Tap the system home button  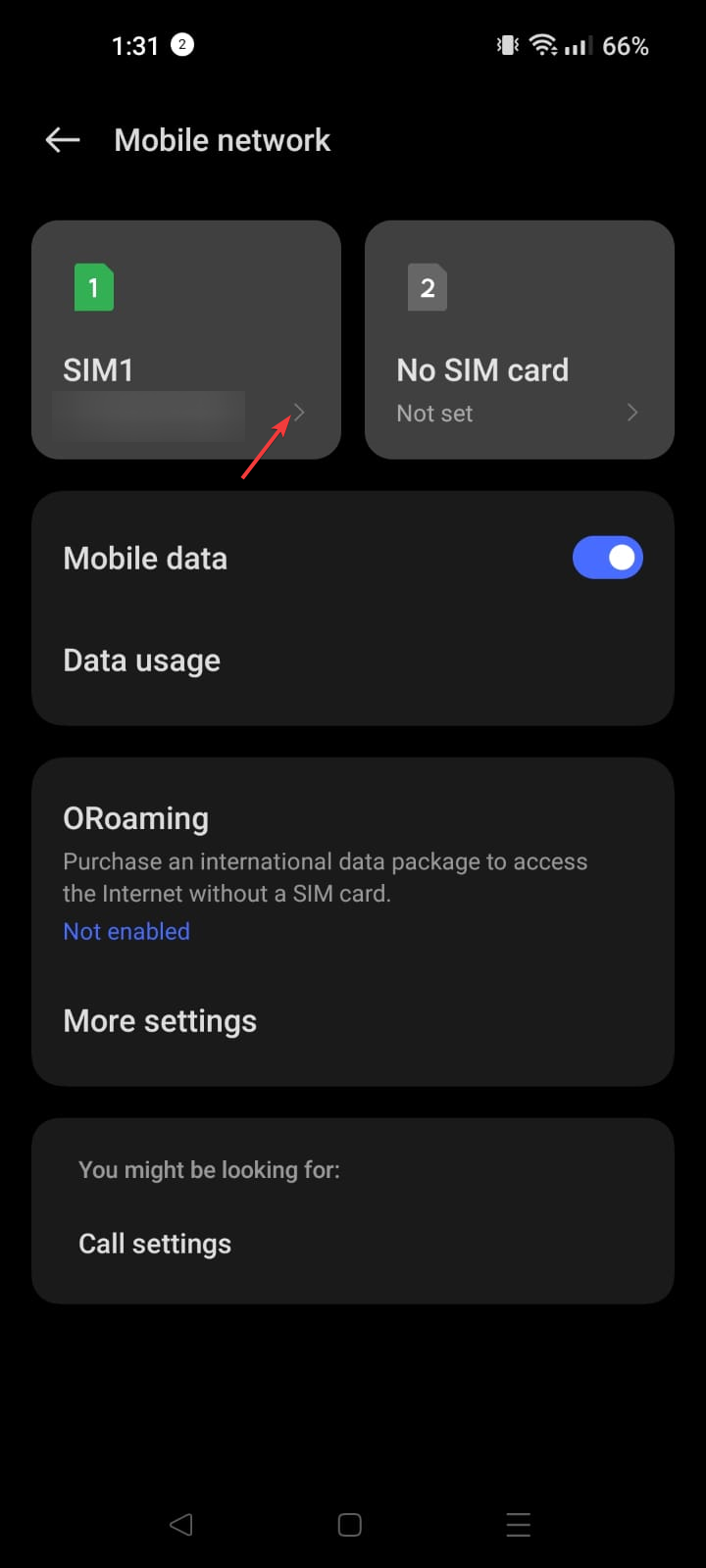pyautogui.click(x=350, y=1525)
